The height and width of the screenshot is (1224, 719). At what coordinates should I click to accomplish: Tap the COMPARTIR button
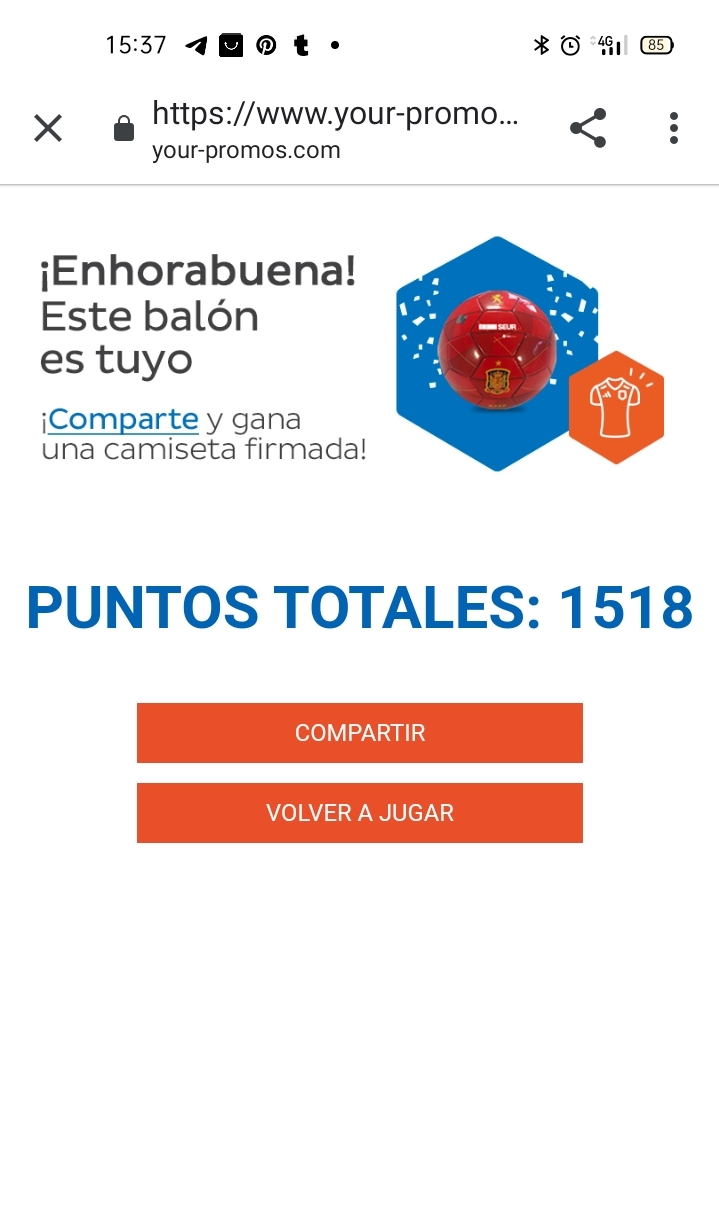tap(360, 733)
